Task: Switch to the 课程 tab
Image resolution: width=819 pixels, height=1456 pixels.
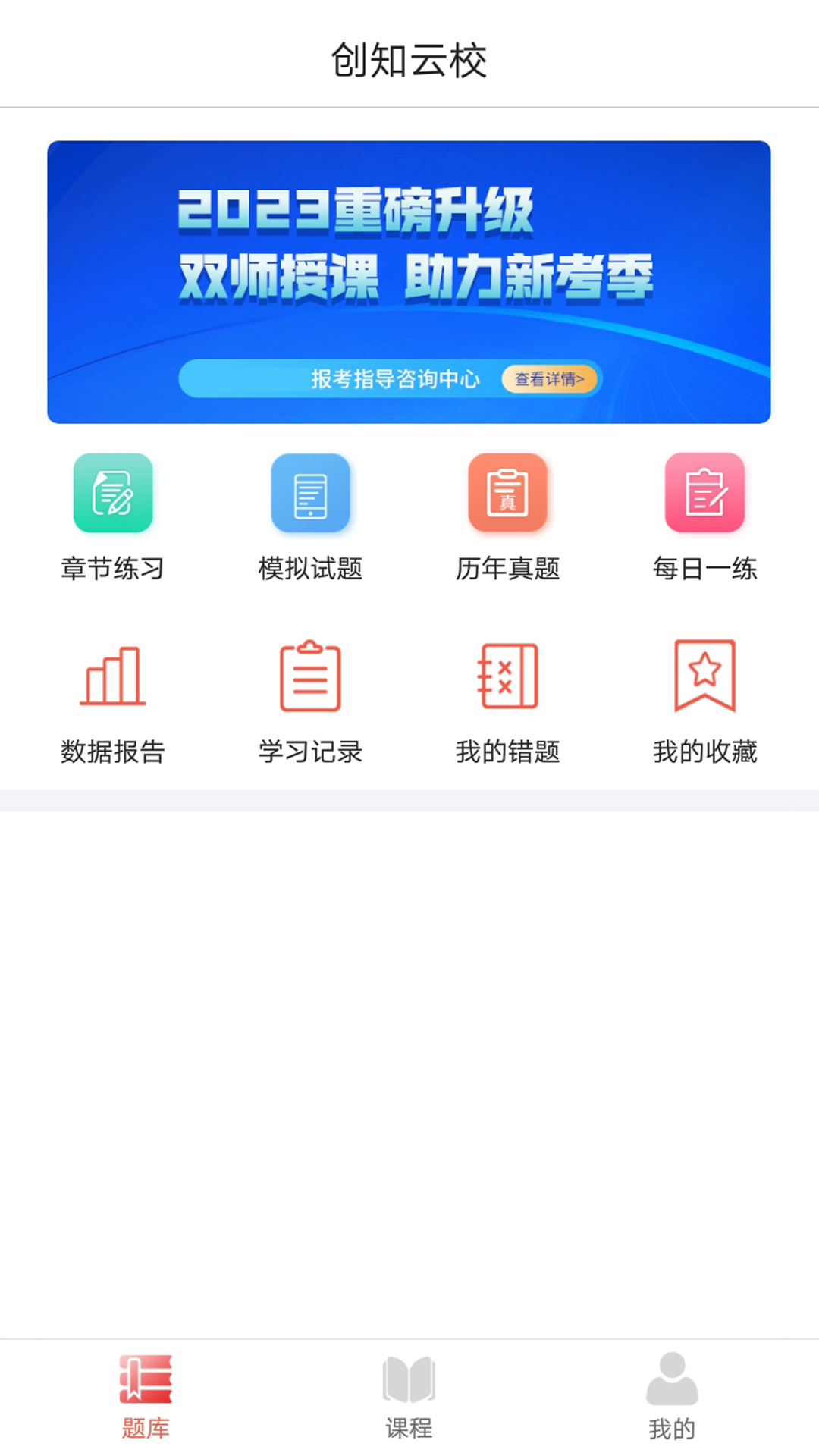Action: pos(409,1403)
